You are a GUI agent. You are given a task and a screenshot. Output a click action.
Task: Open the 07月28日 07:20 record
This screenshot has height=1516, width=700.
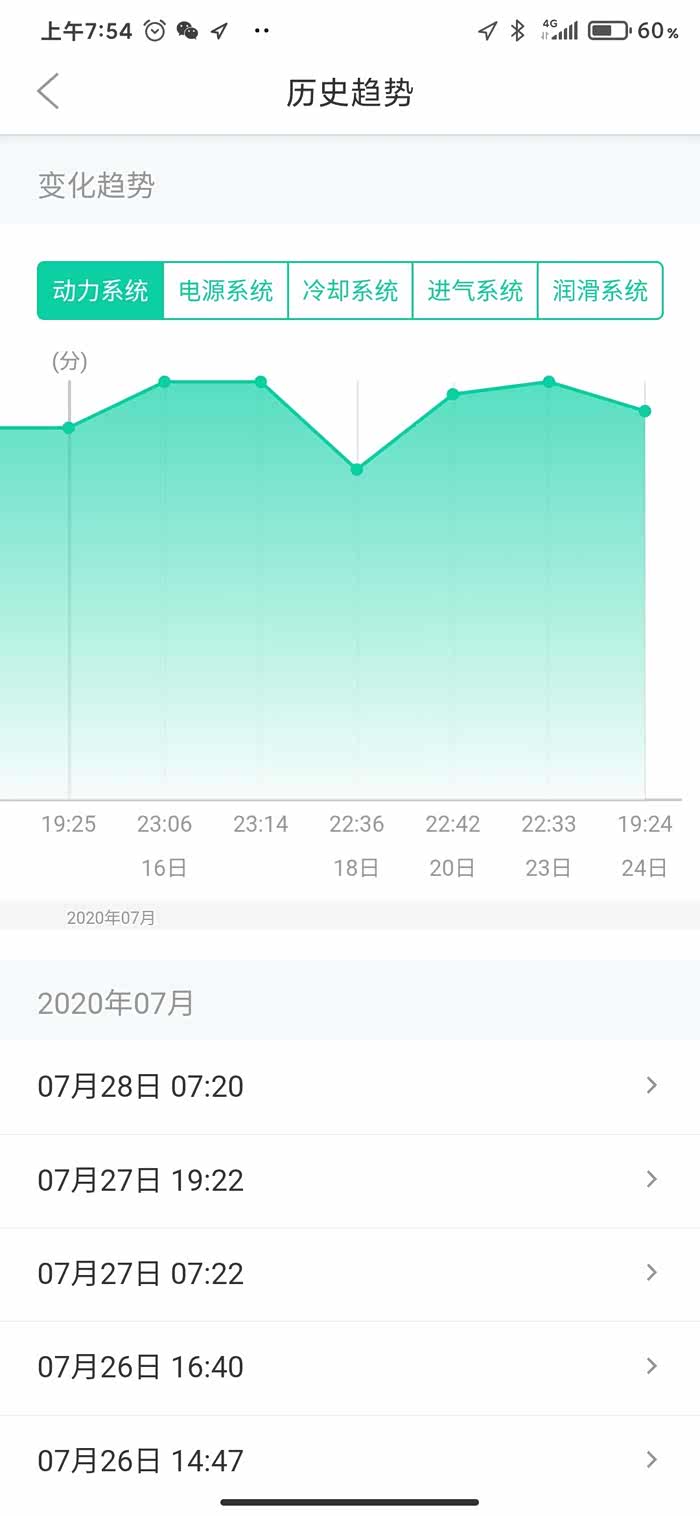coord(350,1086)
